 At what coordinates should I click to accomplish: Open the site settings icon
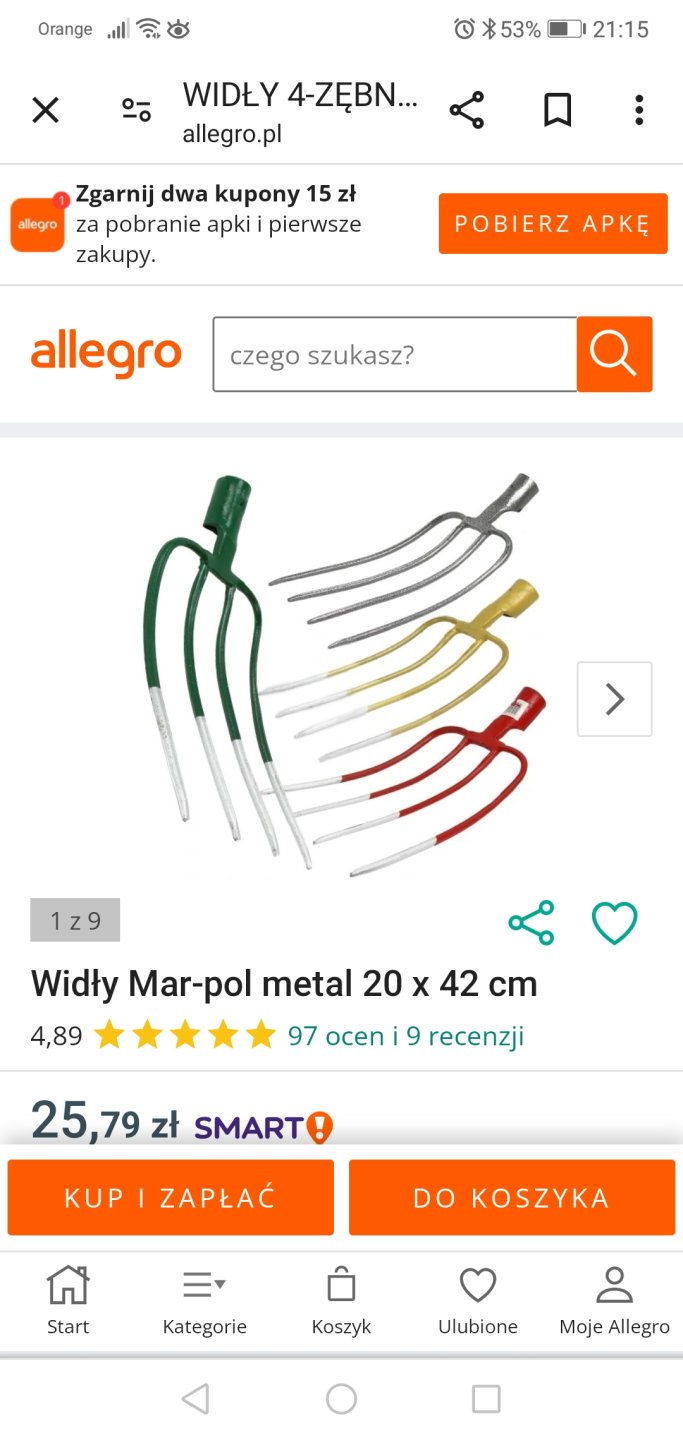[x=137, y=110]
